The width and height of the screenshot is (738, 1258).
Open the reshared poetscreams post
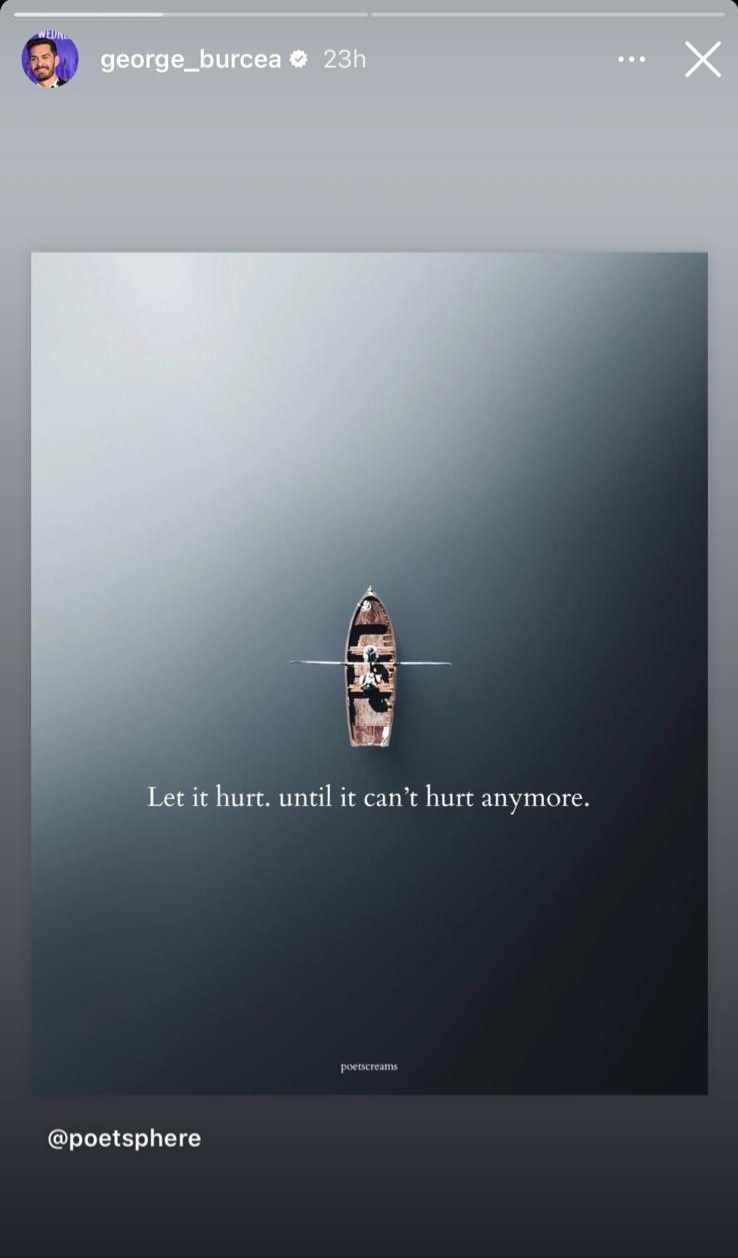(x=369, y=672)
